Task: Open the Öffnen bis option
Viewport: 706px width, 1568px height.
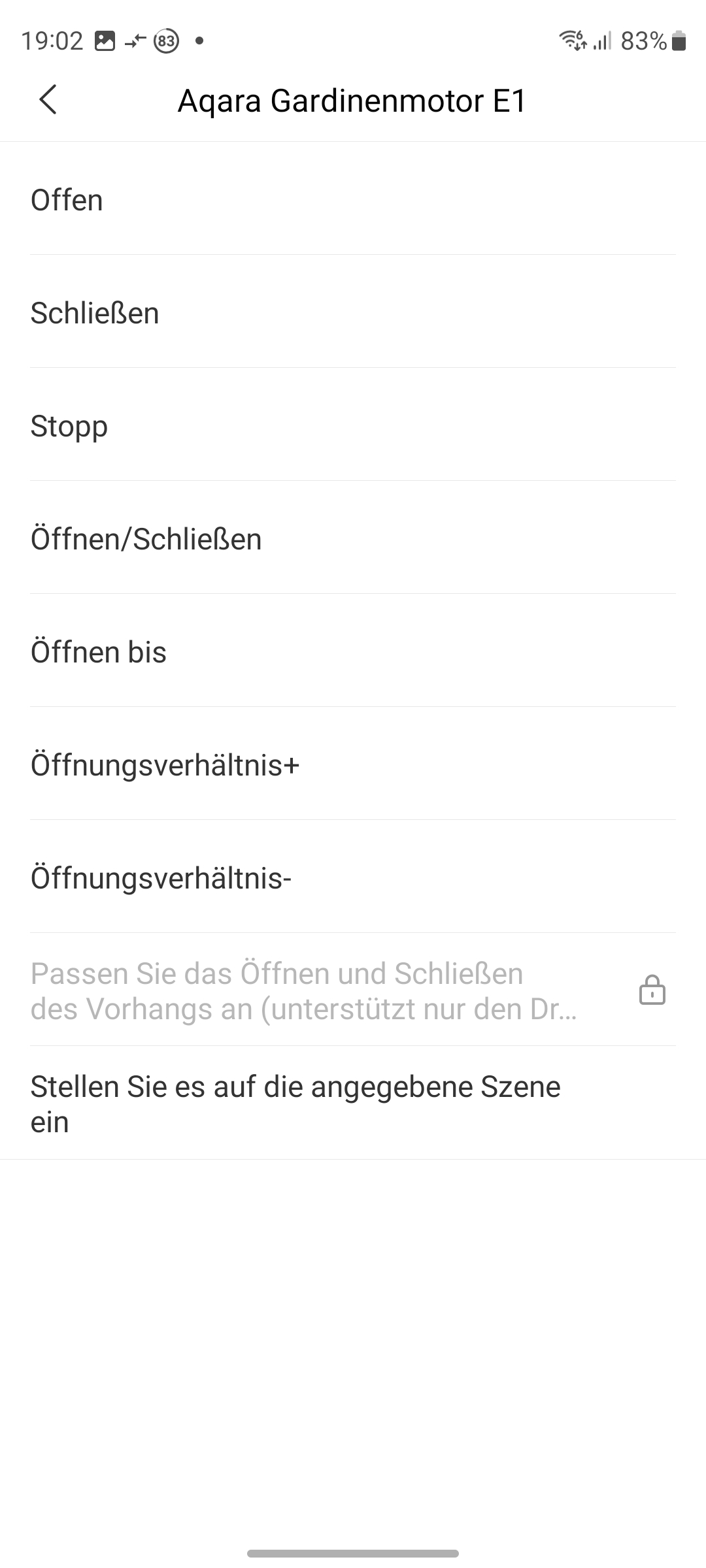Action: 353,652
